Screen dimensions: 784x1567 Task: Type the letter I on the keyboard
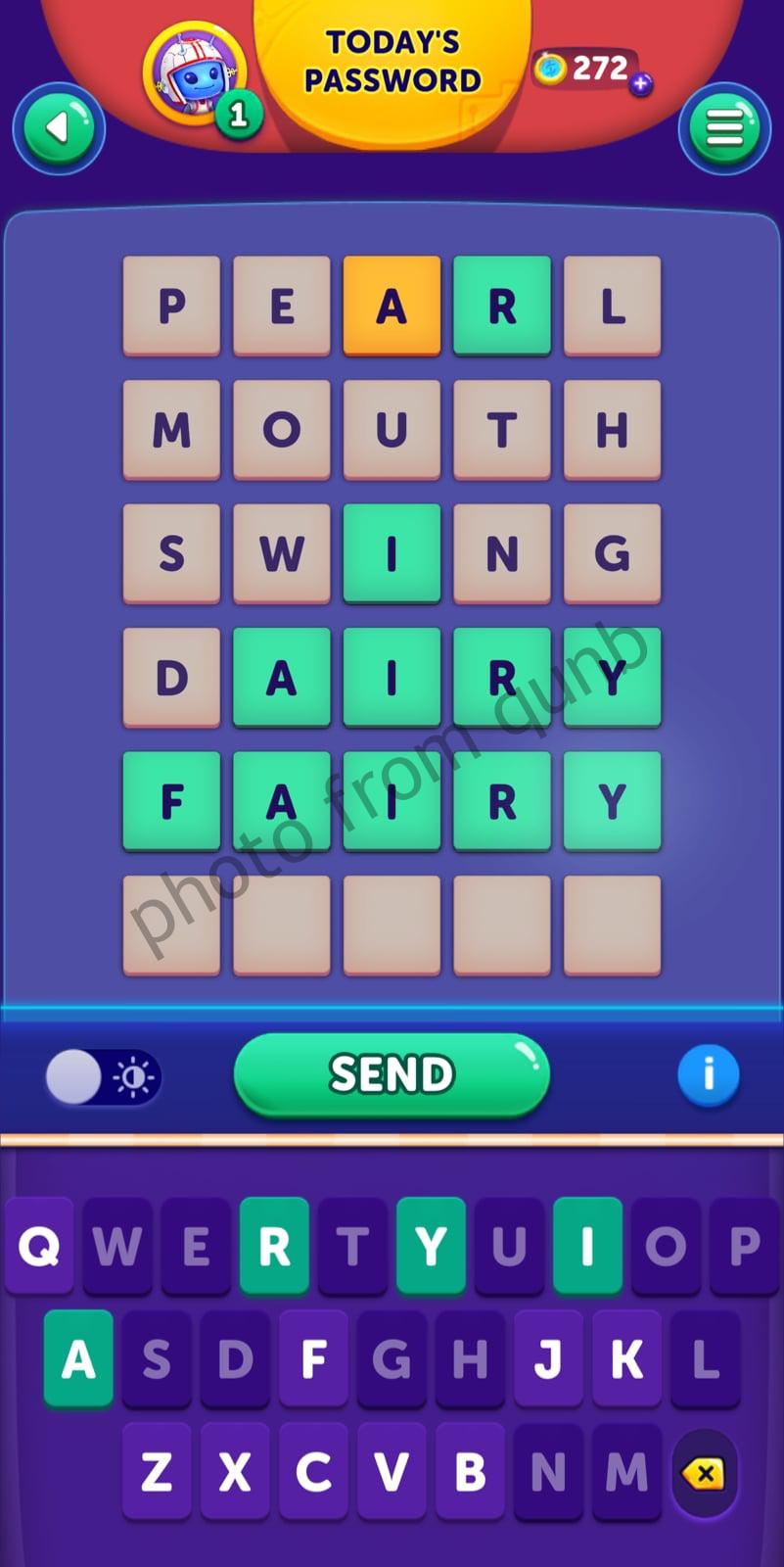(x=587, y=1246)
